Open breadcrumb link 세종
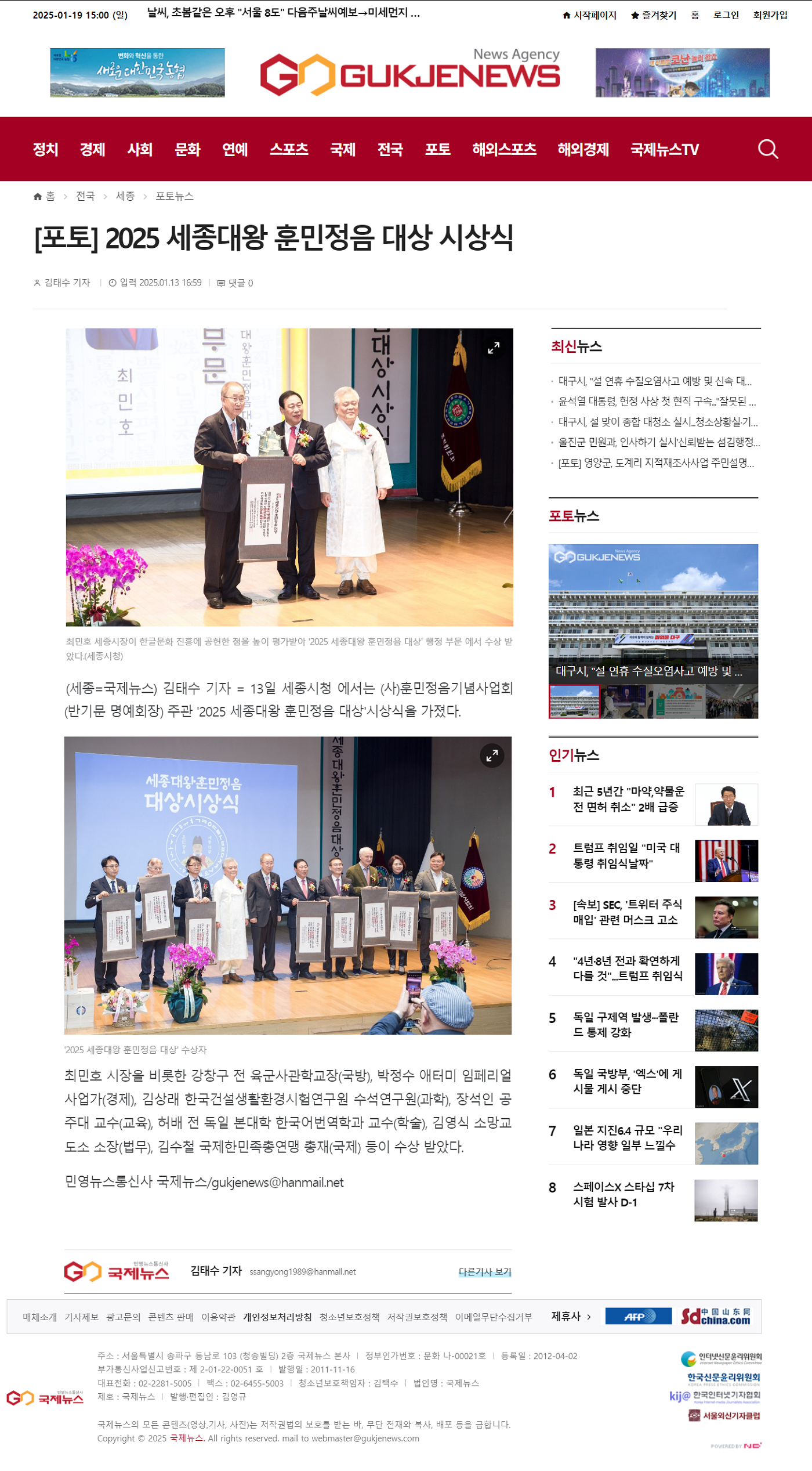The width and height of the screenshot is (812, 1471). coord(125,196)
